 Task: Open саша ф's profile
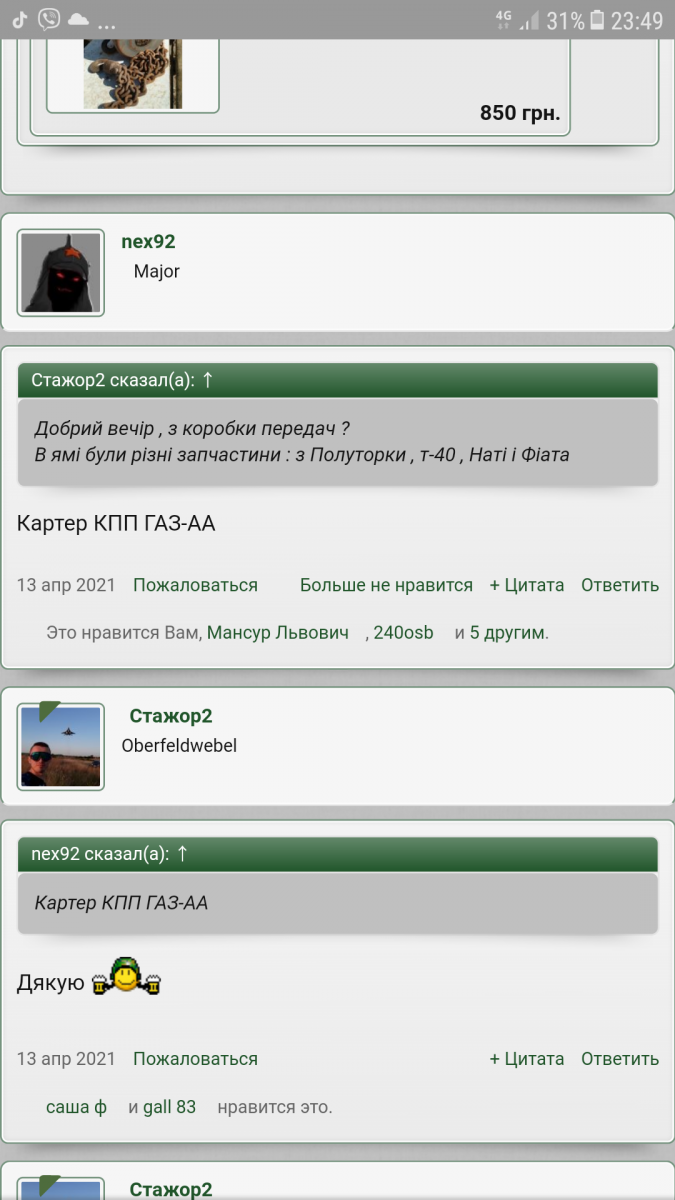[76, 1107]
